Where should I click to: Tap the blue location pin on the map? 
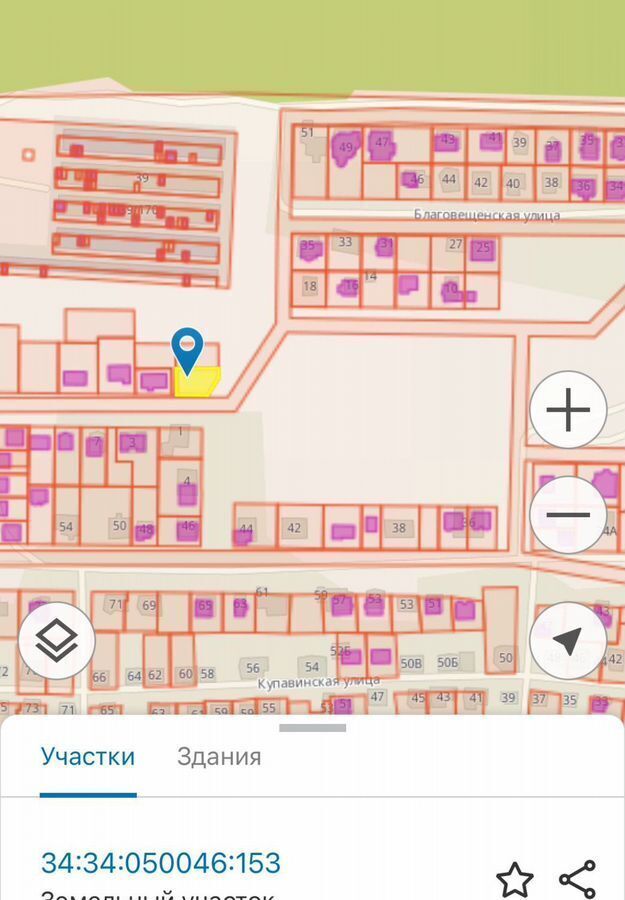pos(187,350)
